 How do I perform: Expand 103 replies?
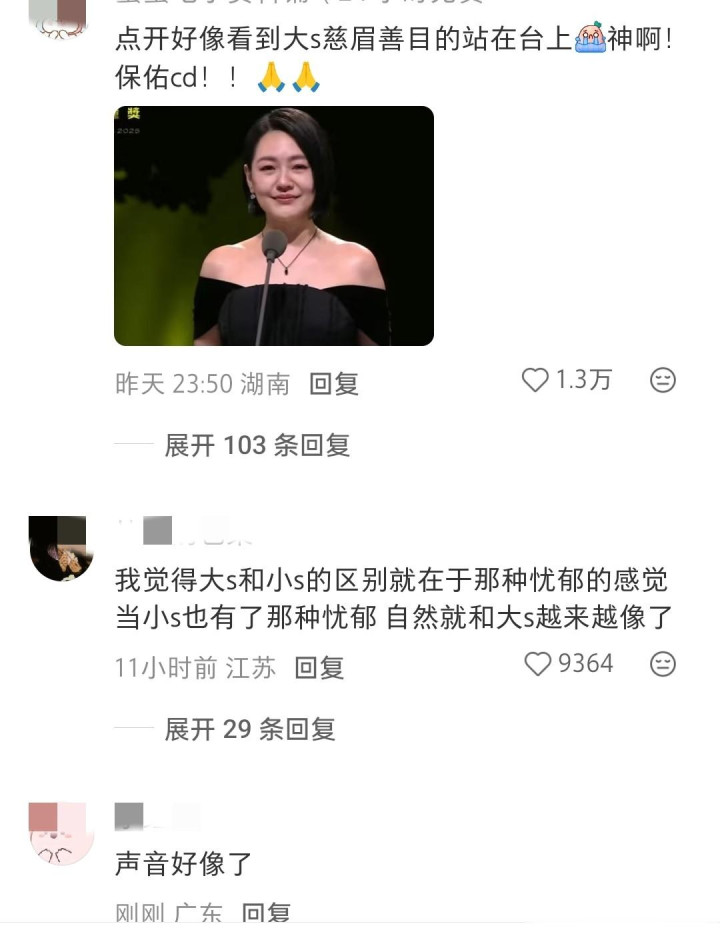(x=257, y=445)
